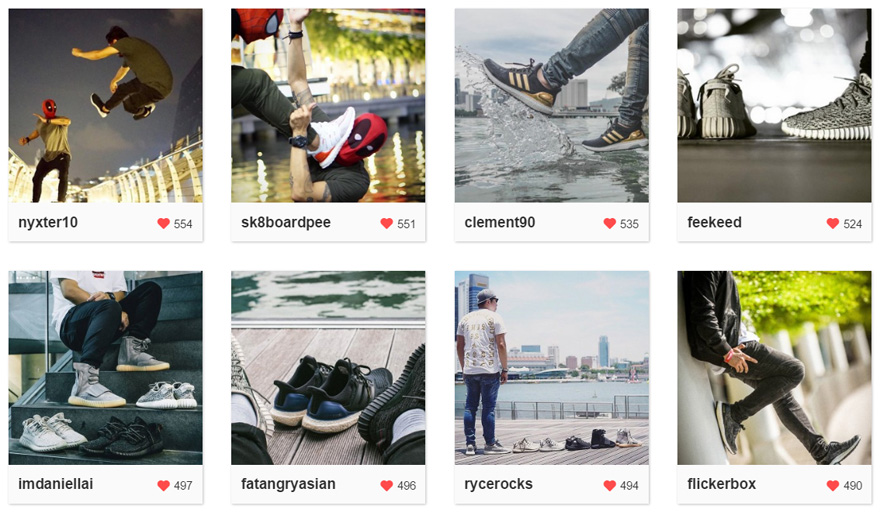
Task: Like feekeed's post with the heart
Action: point(832,224)
